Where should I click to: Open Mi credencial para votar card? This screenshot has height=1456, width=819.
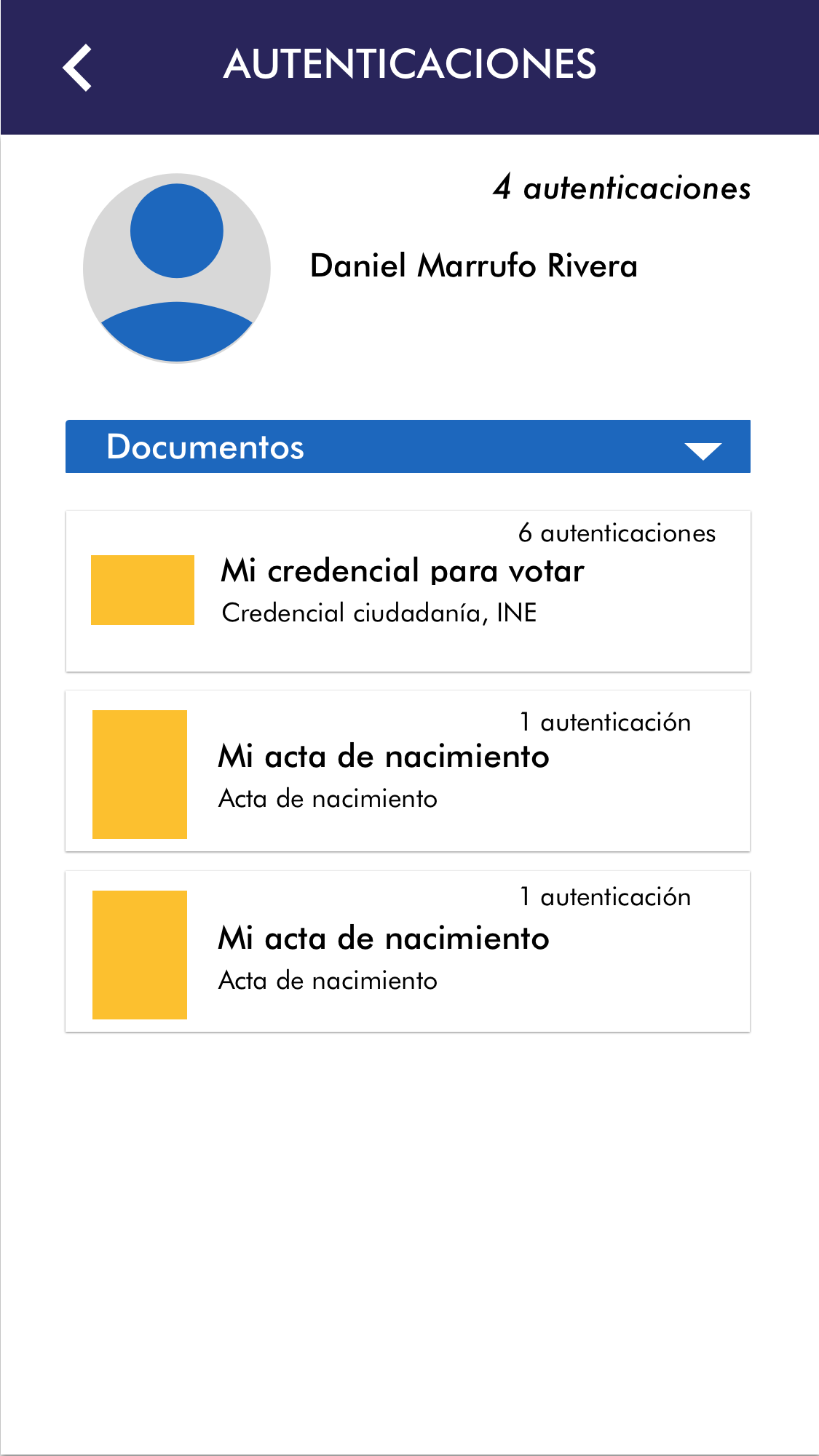[408, 591]
